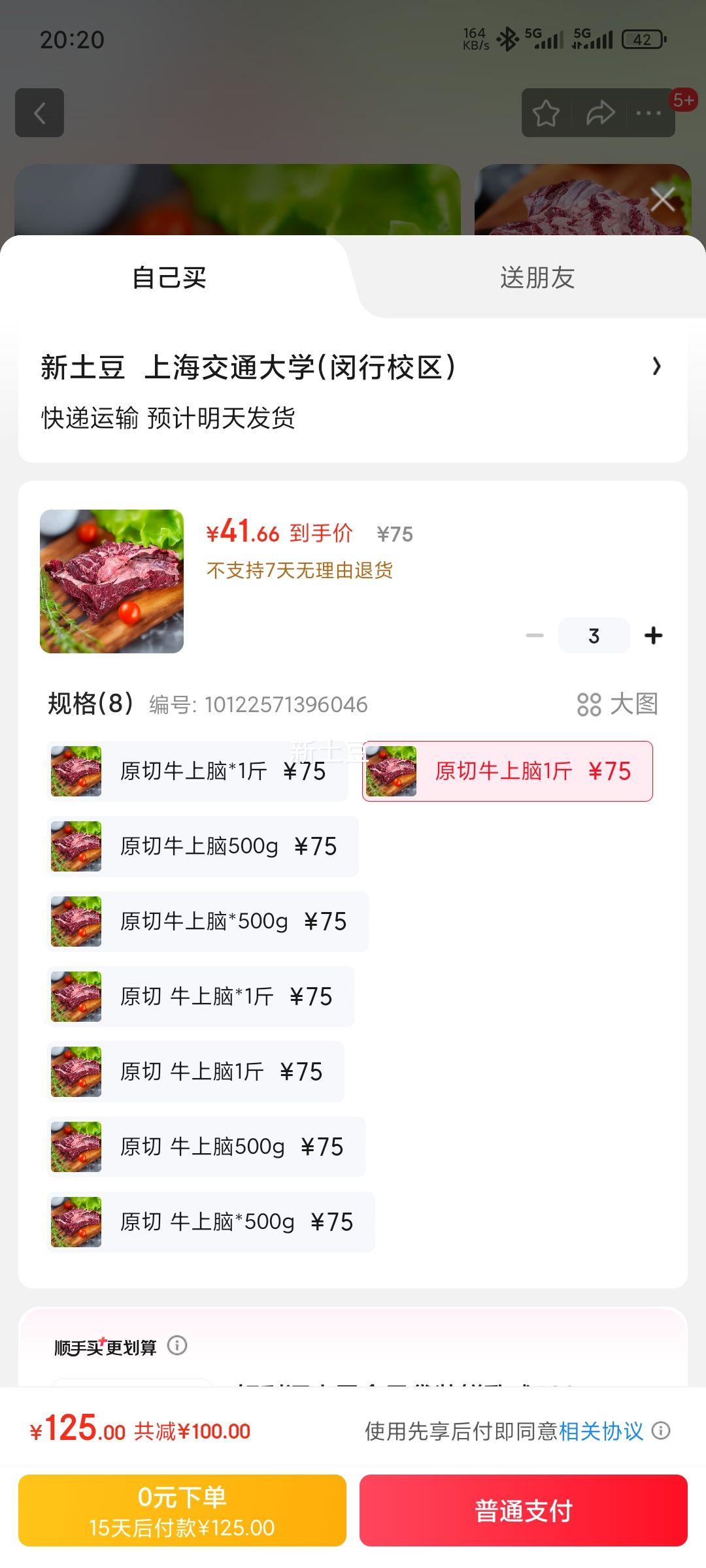Switch specs to 大图 view
The height and width of the screenshot is (1568, 706).
click(617, 704)
